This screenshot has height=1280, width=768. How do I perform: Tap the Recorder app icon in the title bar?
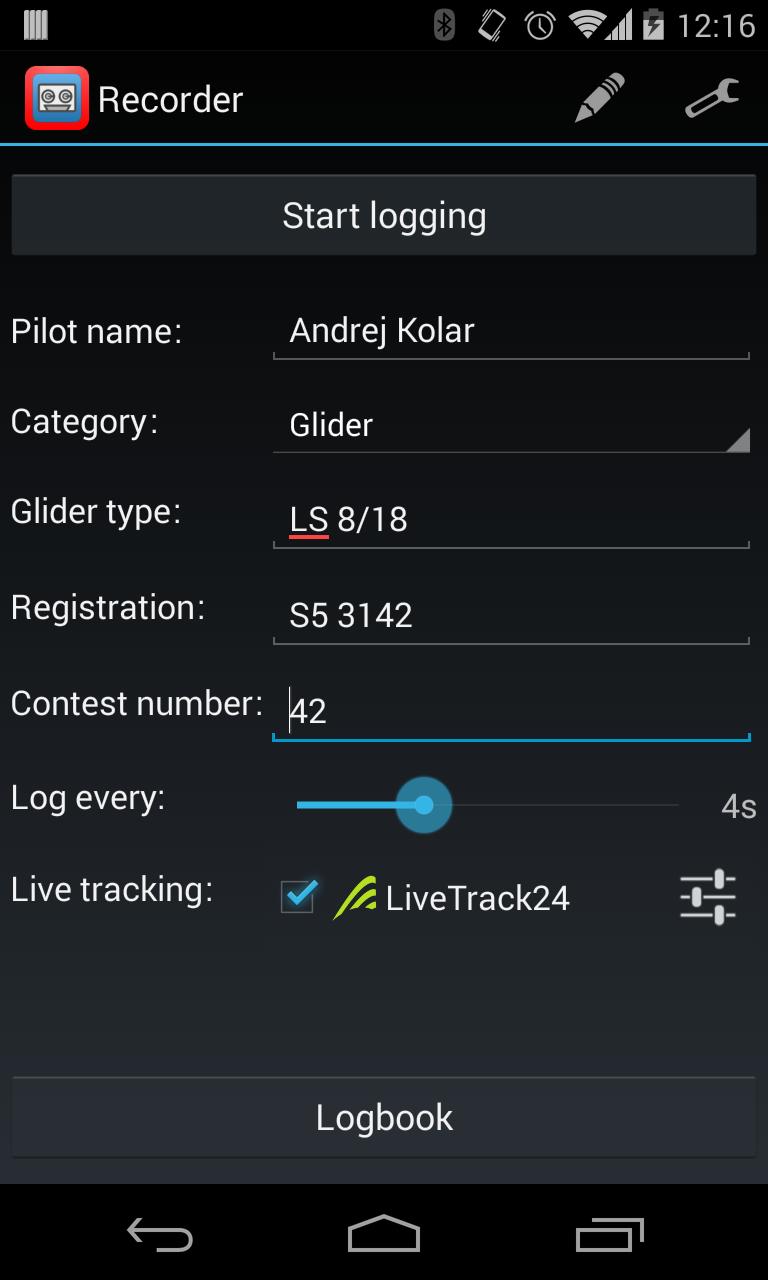57,97
